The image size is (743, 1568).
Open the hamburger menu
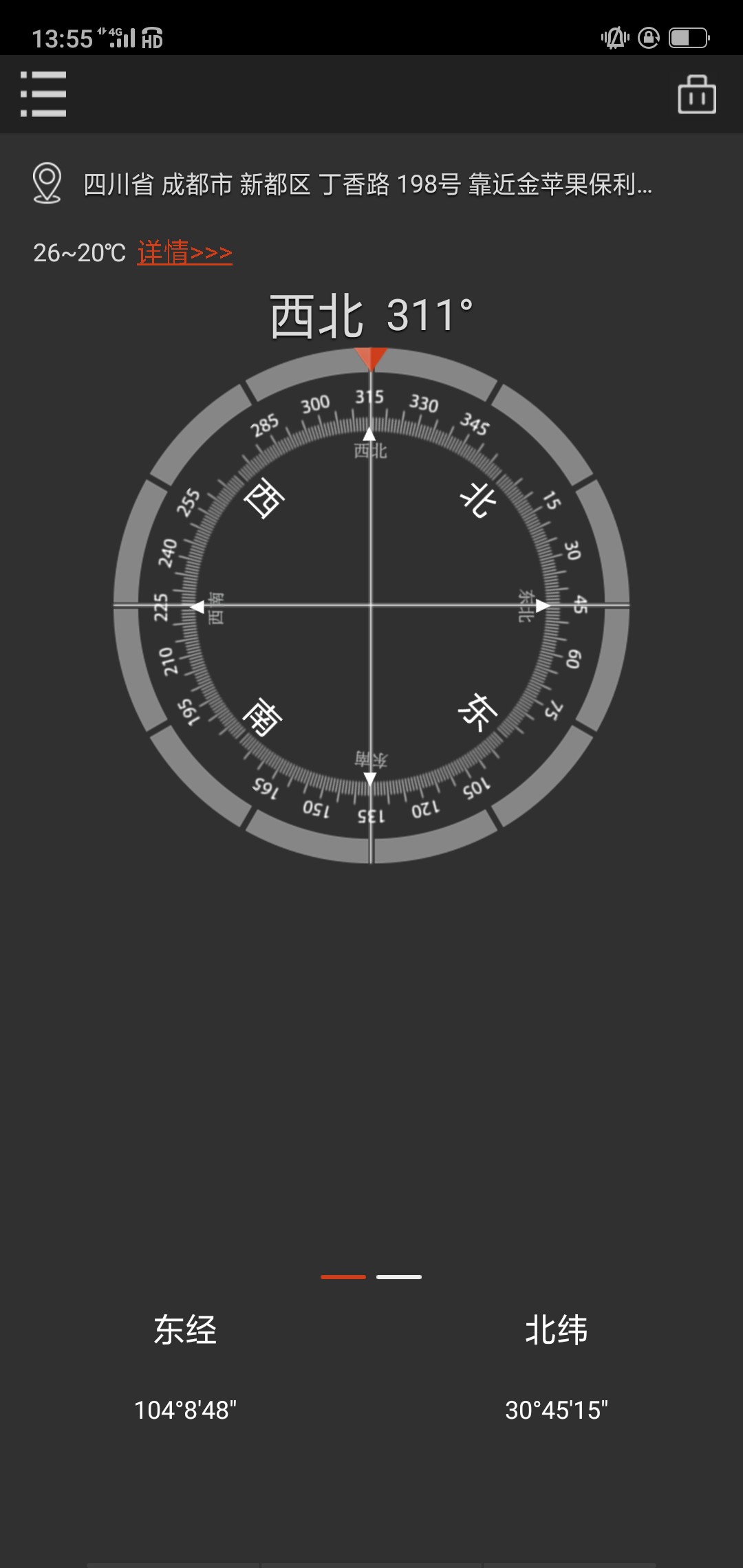[x=43, y=94]
